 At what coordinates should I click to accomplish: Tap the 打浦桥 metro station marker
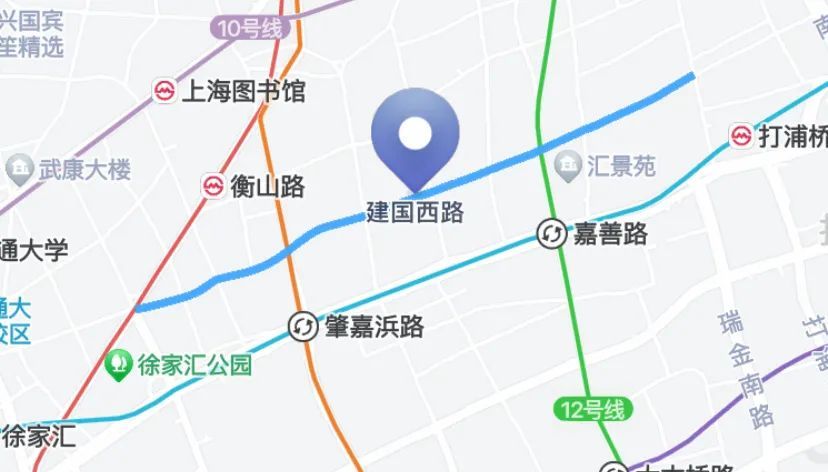[x=742, y=135]
